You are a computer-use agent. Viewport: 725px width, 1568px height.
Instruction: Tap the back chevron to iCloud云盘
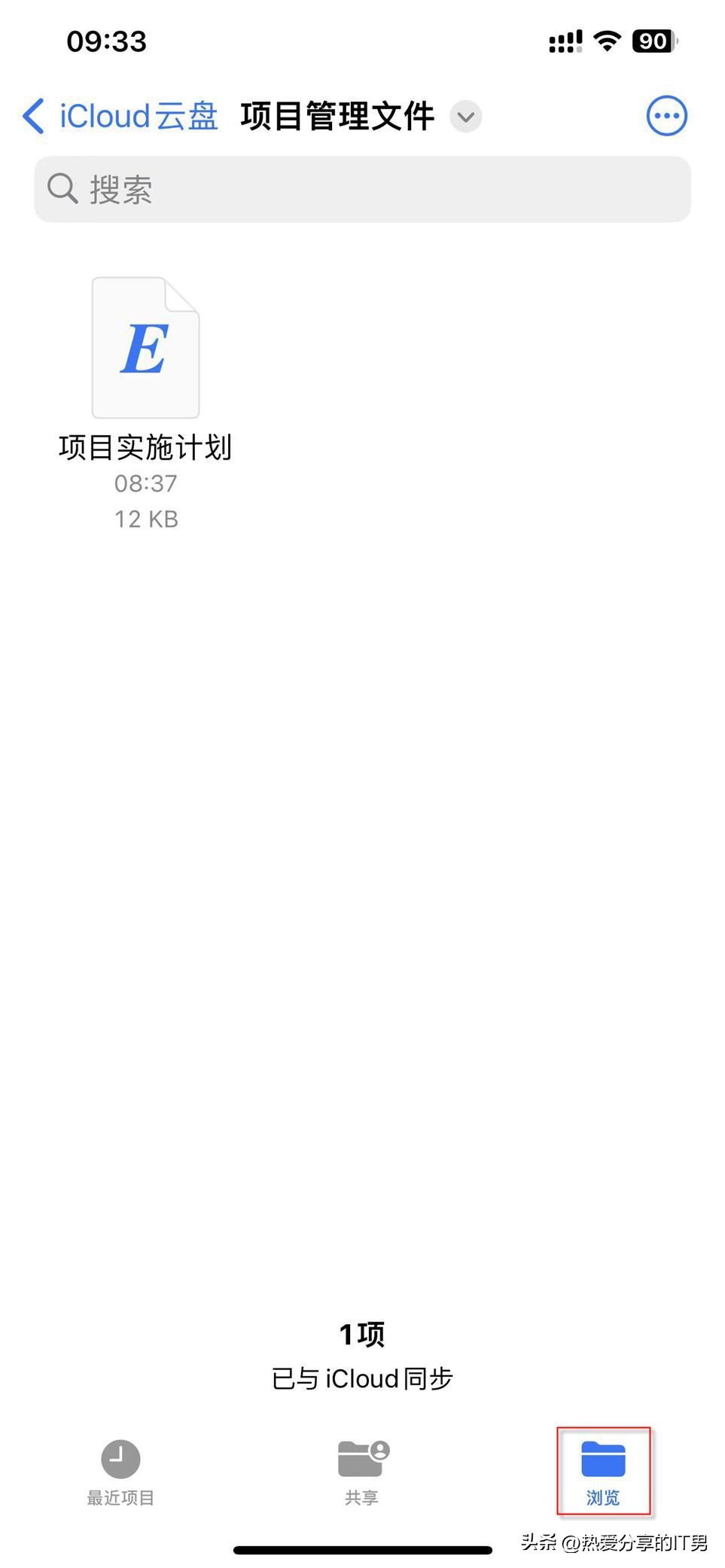(x=32, y=115)
